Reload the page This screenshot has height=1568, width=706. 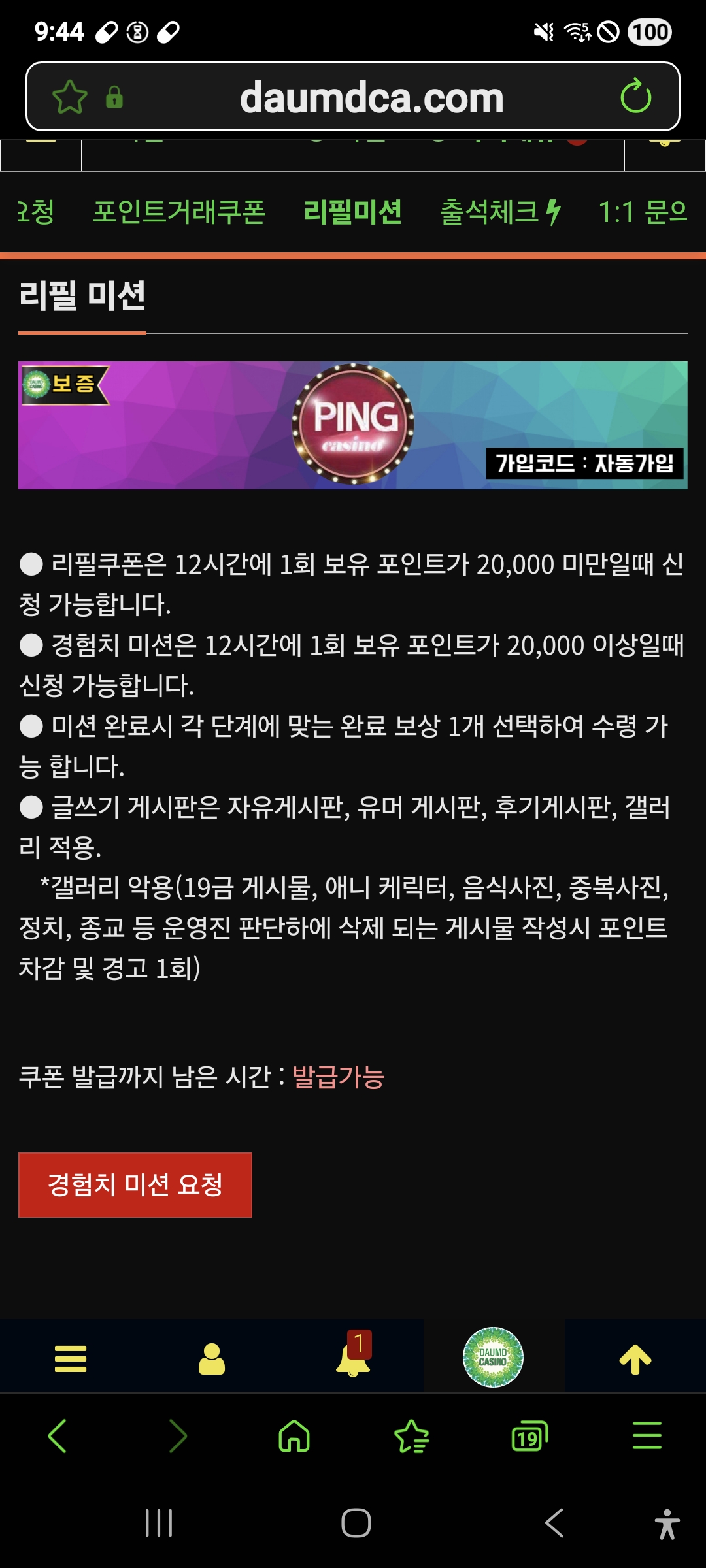tap(635, 97)
